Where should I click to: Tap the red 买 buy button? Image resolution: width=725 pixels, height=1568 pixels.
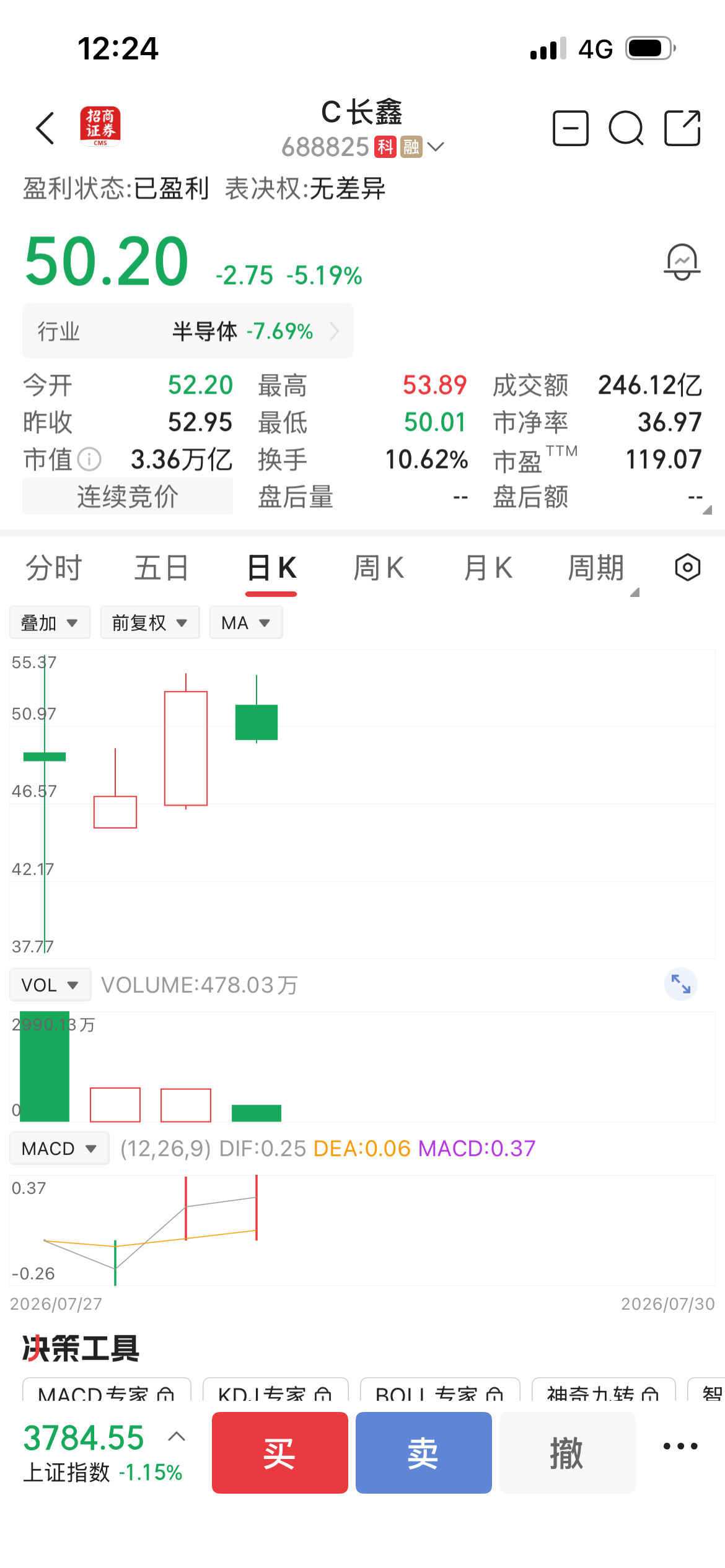pos(280,1453)
